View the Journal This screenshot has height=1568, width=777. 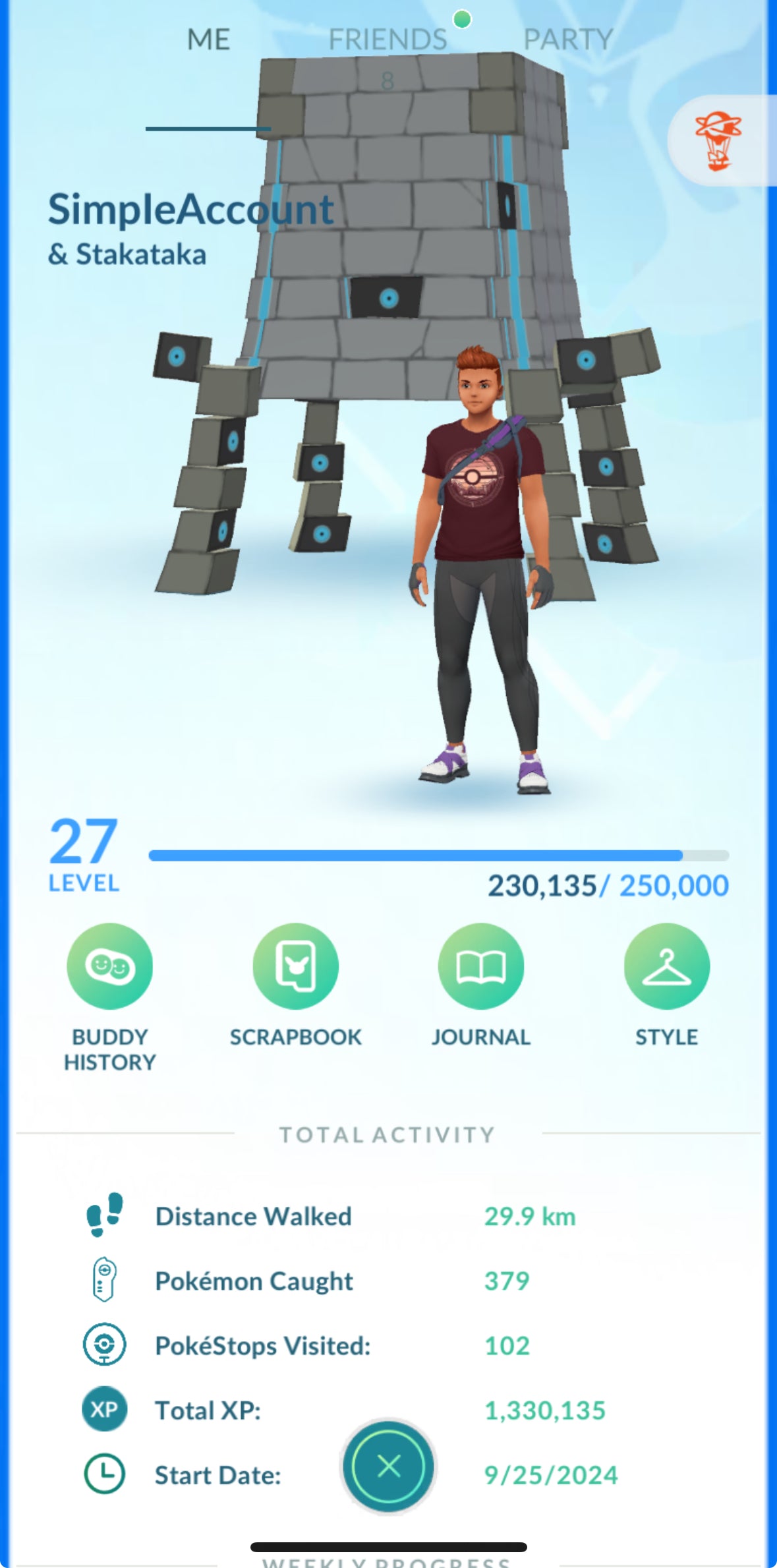[480, 967]
